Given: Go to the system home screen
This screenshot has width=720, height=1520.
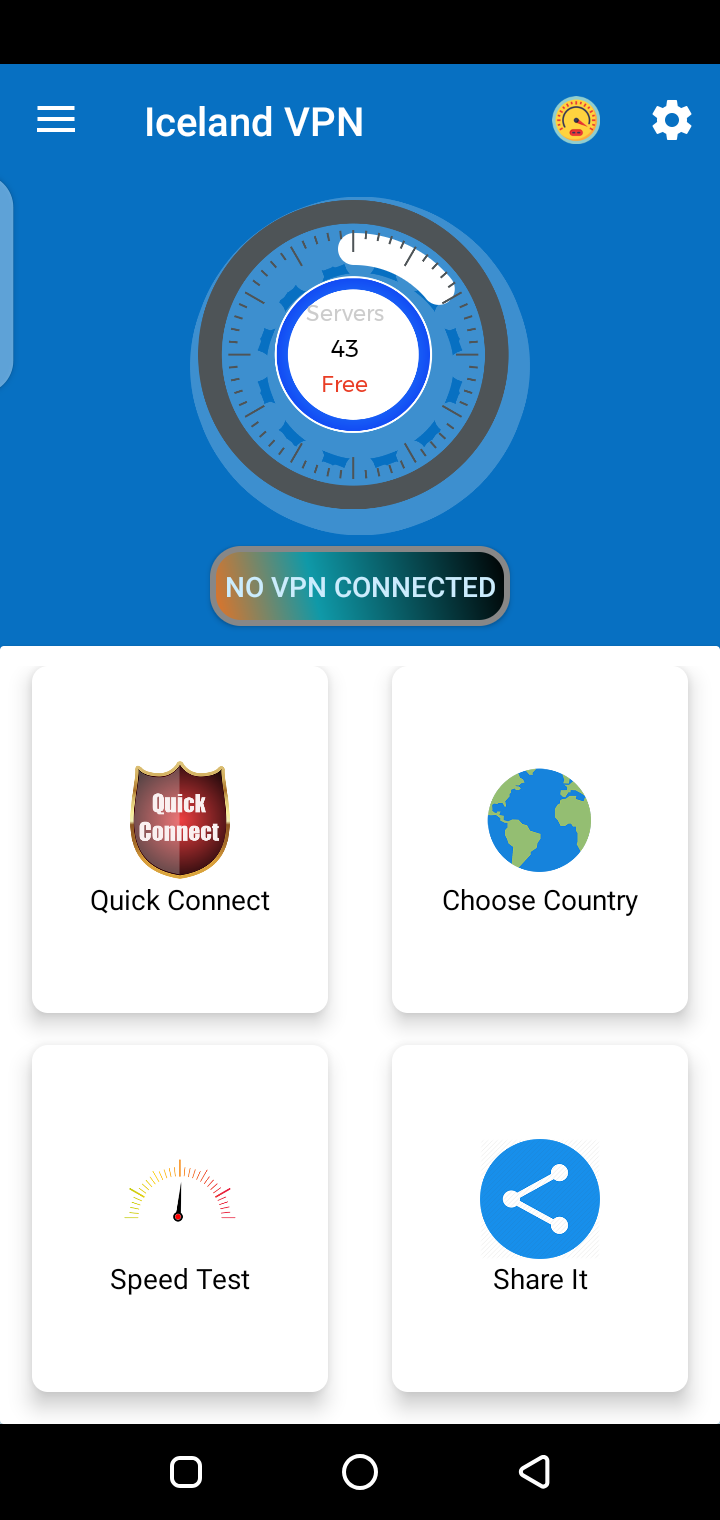Looking at the screenshot, I should click(x=360, y=1472).
